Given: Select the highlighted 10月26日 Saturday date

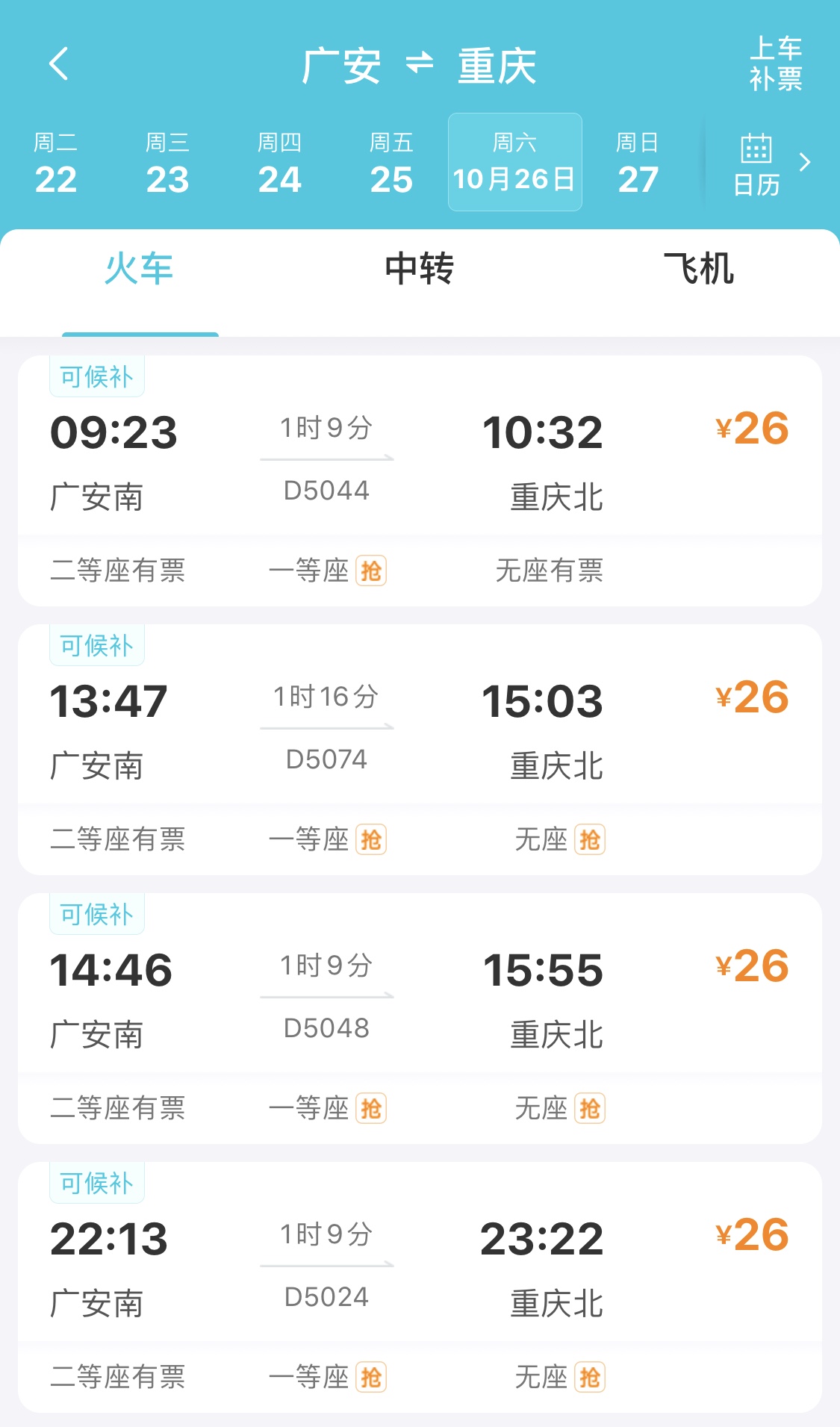Looking at the screenshot, I should pos(514,163).
